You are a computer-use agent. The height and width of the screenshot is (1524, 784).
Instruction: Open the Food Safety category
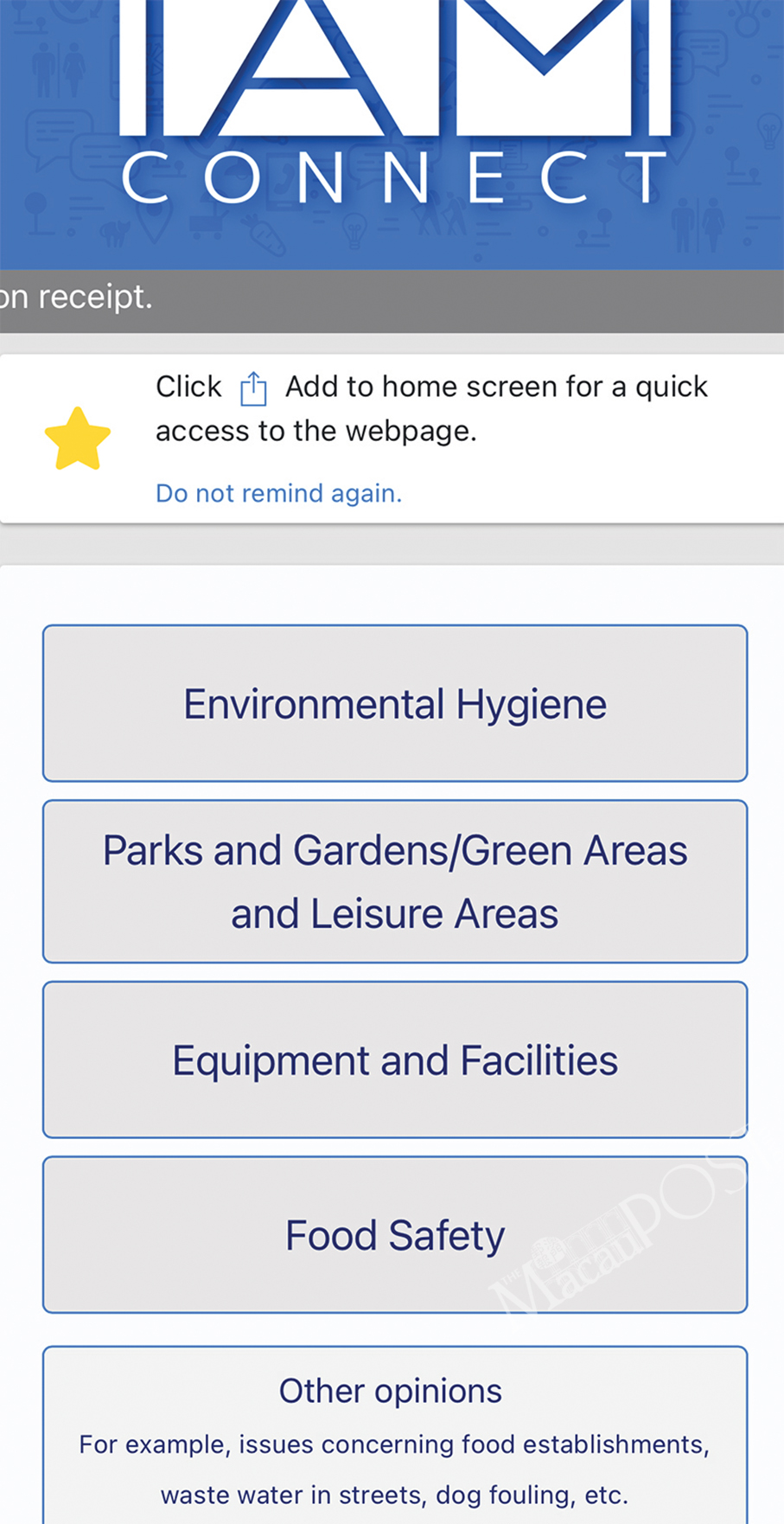click(395, 1234)
